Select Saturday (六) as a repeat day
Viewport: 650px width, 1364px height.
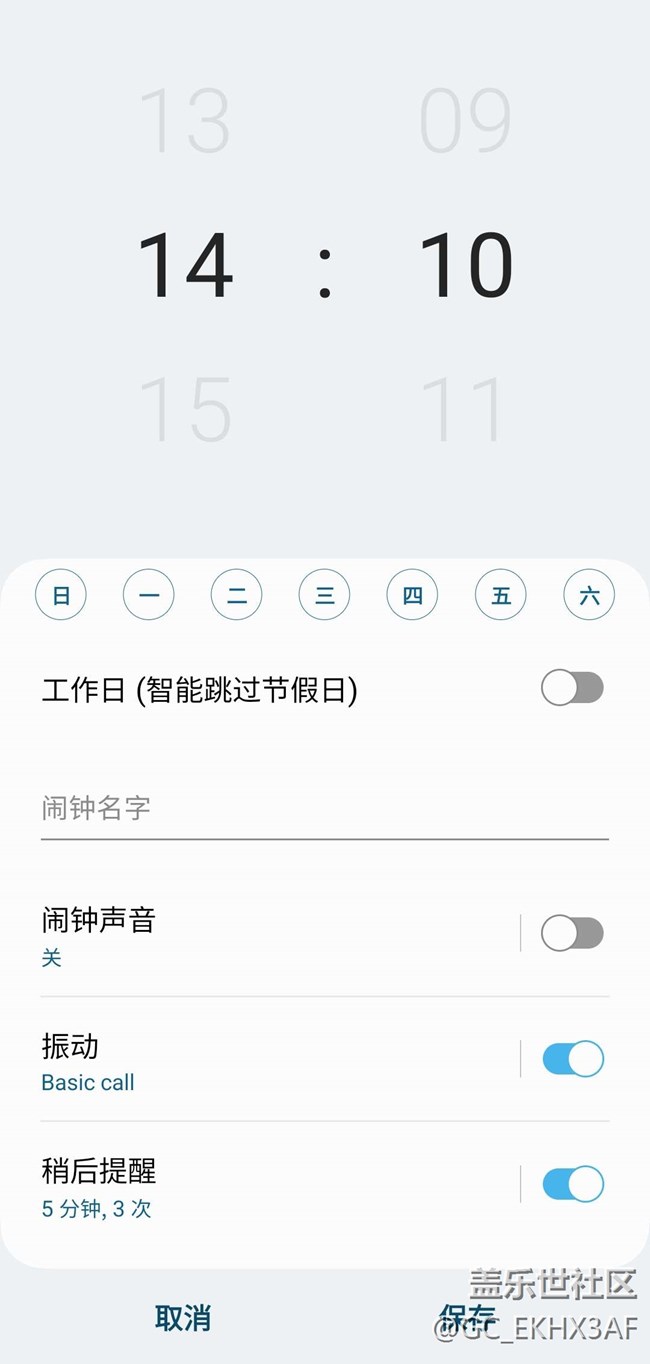(589, 596)
